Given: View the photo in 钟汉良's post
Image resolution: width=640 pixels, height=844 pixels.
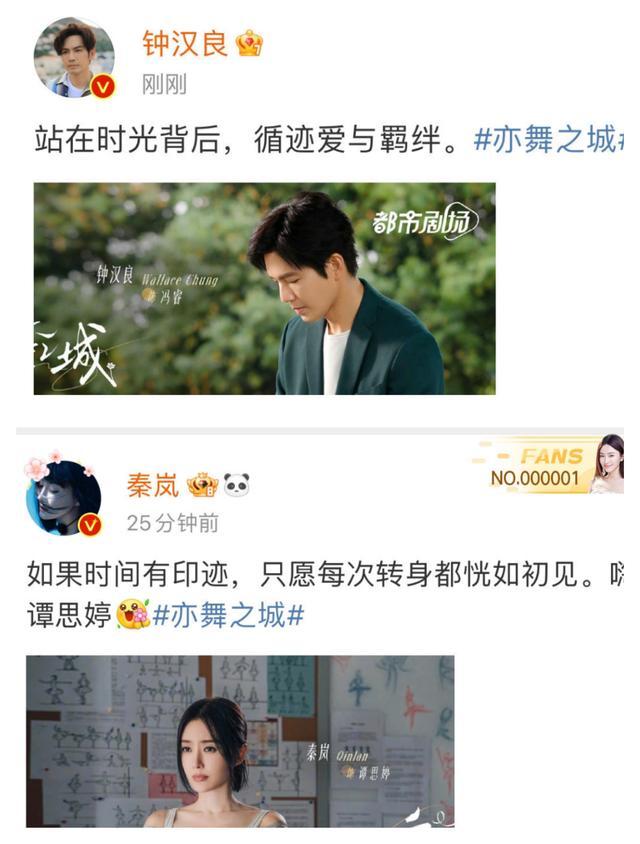Looking at the screenshot, I should 264,288.
